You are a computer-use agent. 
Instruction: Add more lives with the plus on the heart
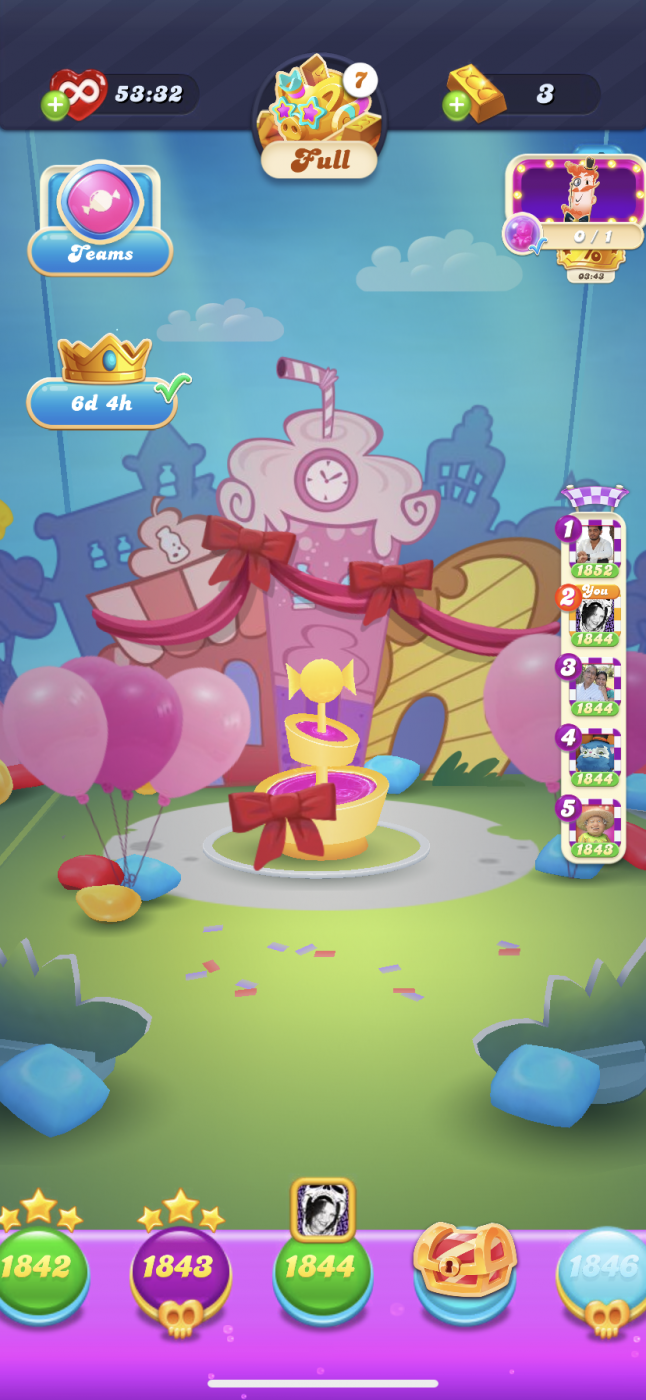click(x=55, y=105)
